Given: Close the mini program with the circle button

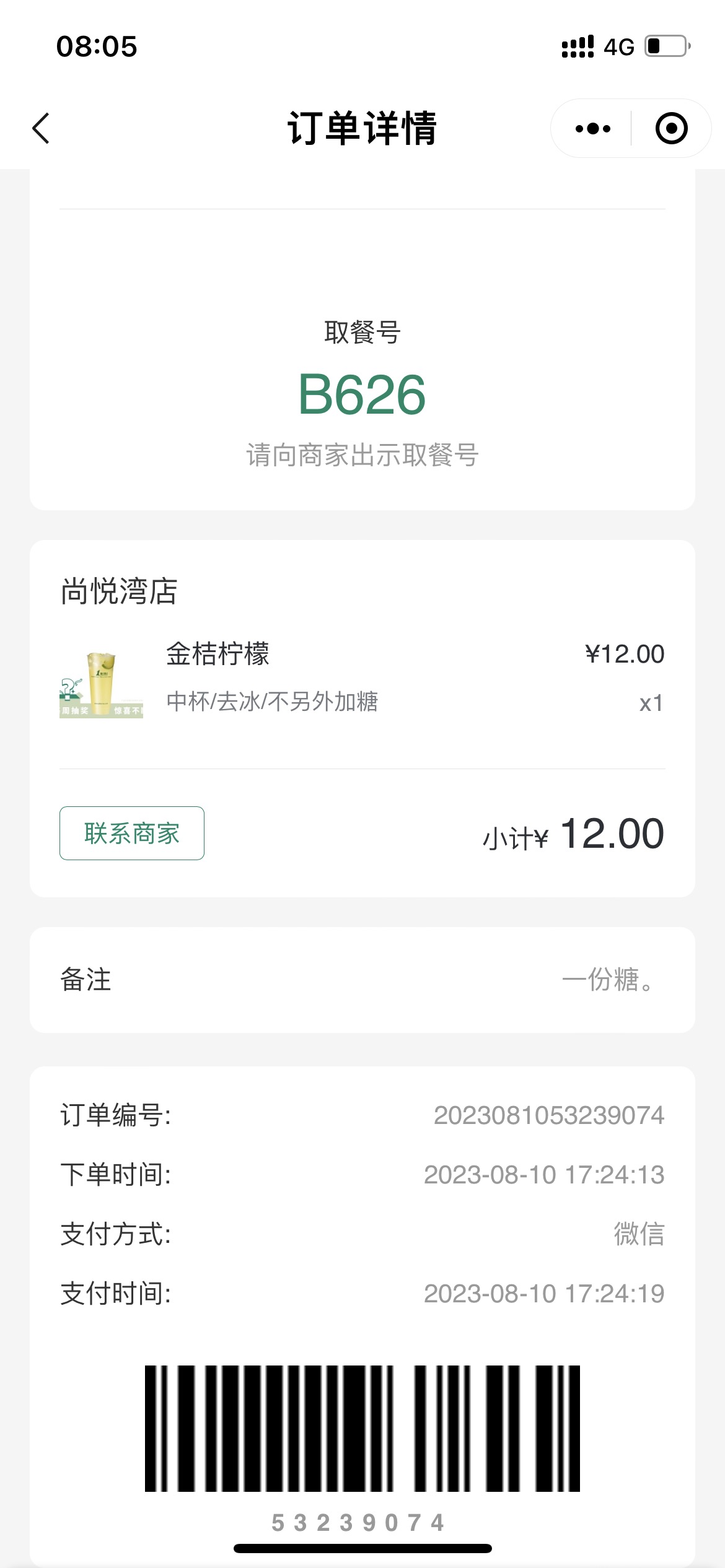Looking at the screenshot, I should 671,129.
